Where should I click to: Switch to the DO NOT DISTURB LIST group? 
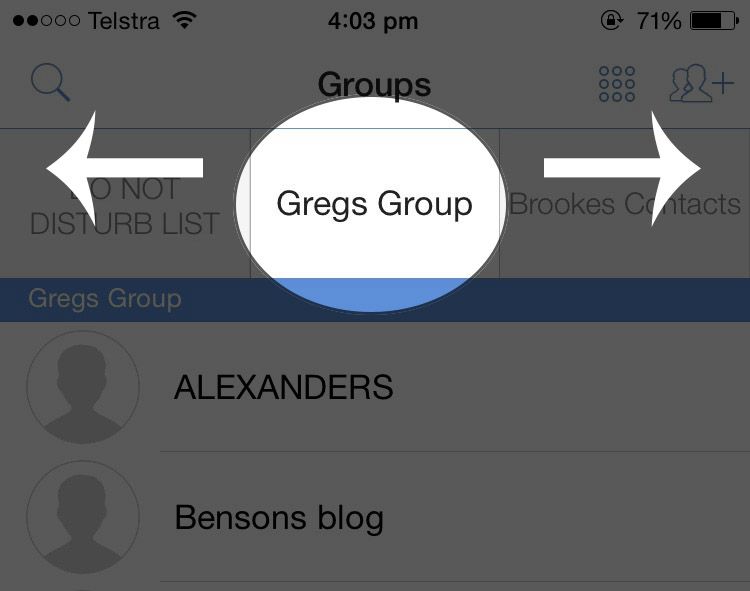[125, 204]
